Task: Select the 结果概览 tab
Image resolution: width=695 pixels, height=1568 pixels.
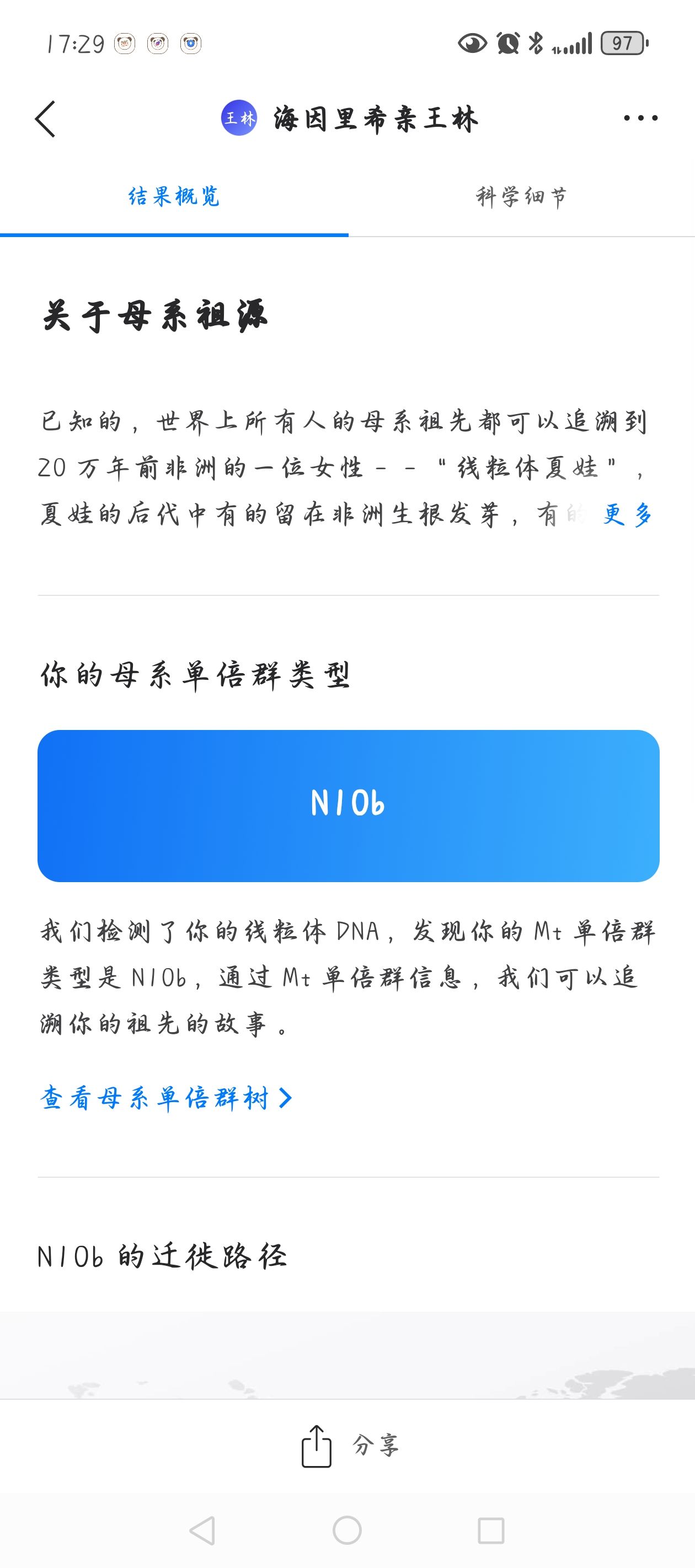Action: 174,197
